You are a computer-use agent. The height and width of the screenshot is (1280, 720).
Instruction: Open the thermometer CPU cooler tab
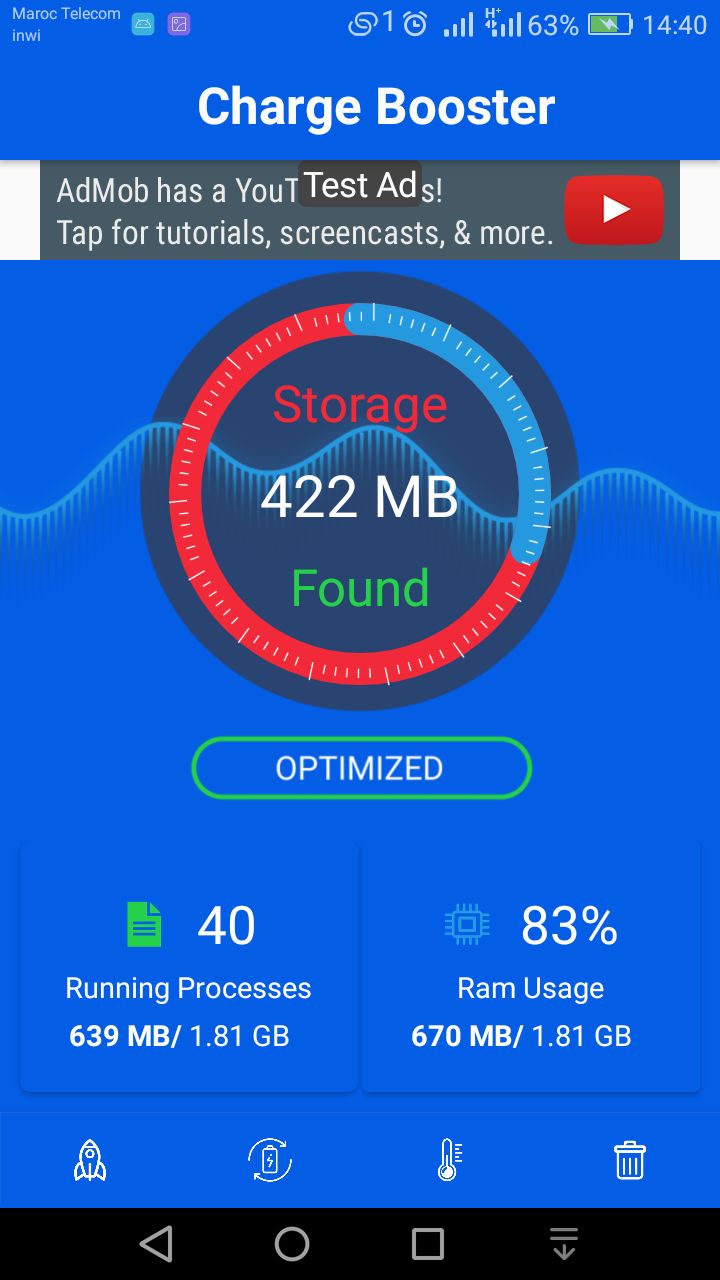pos(449,1161)
